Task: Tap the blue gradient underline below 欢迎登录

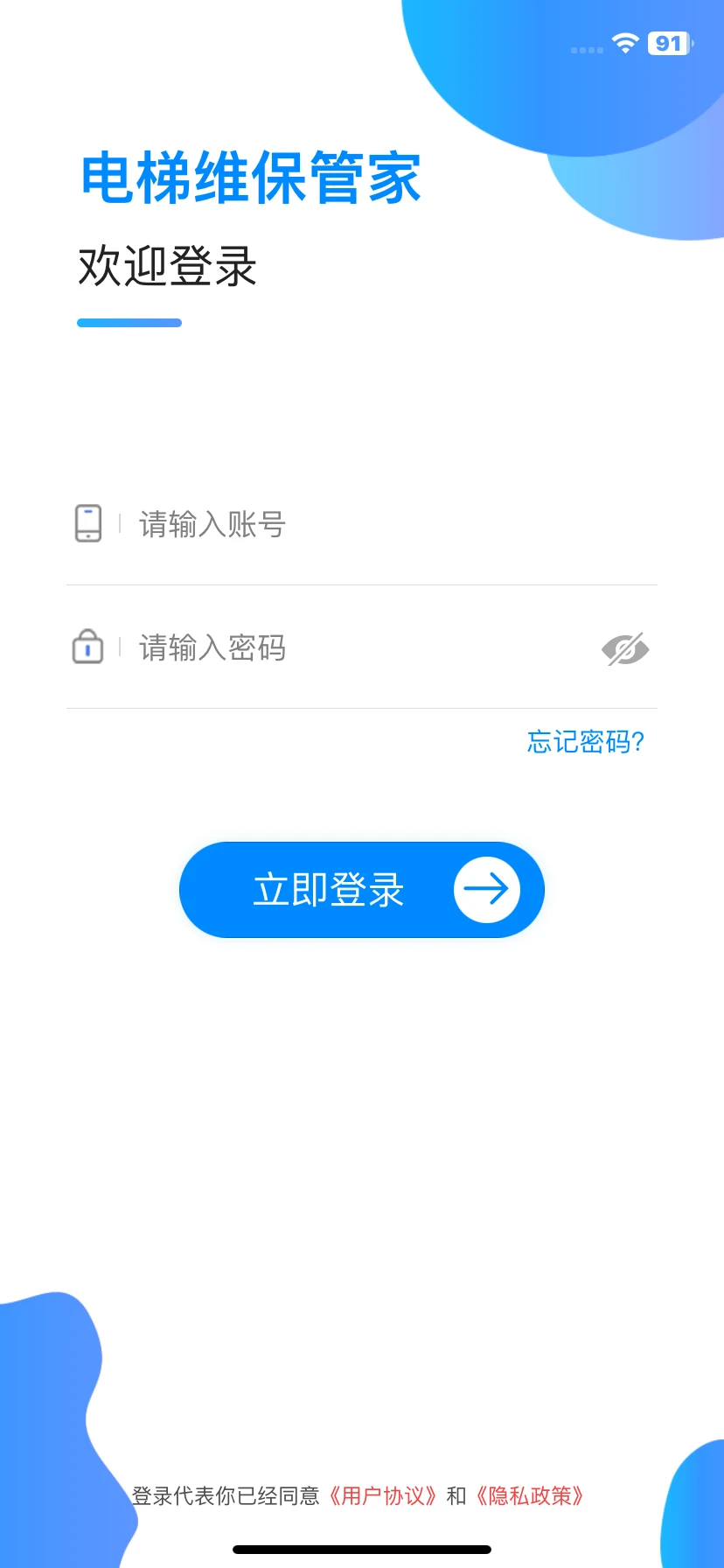Action: (129, 322)
